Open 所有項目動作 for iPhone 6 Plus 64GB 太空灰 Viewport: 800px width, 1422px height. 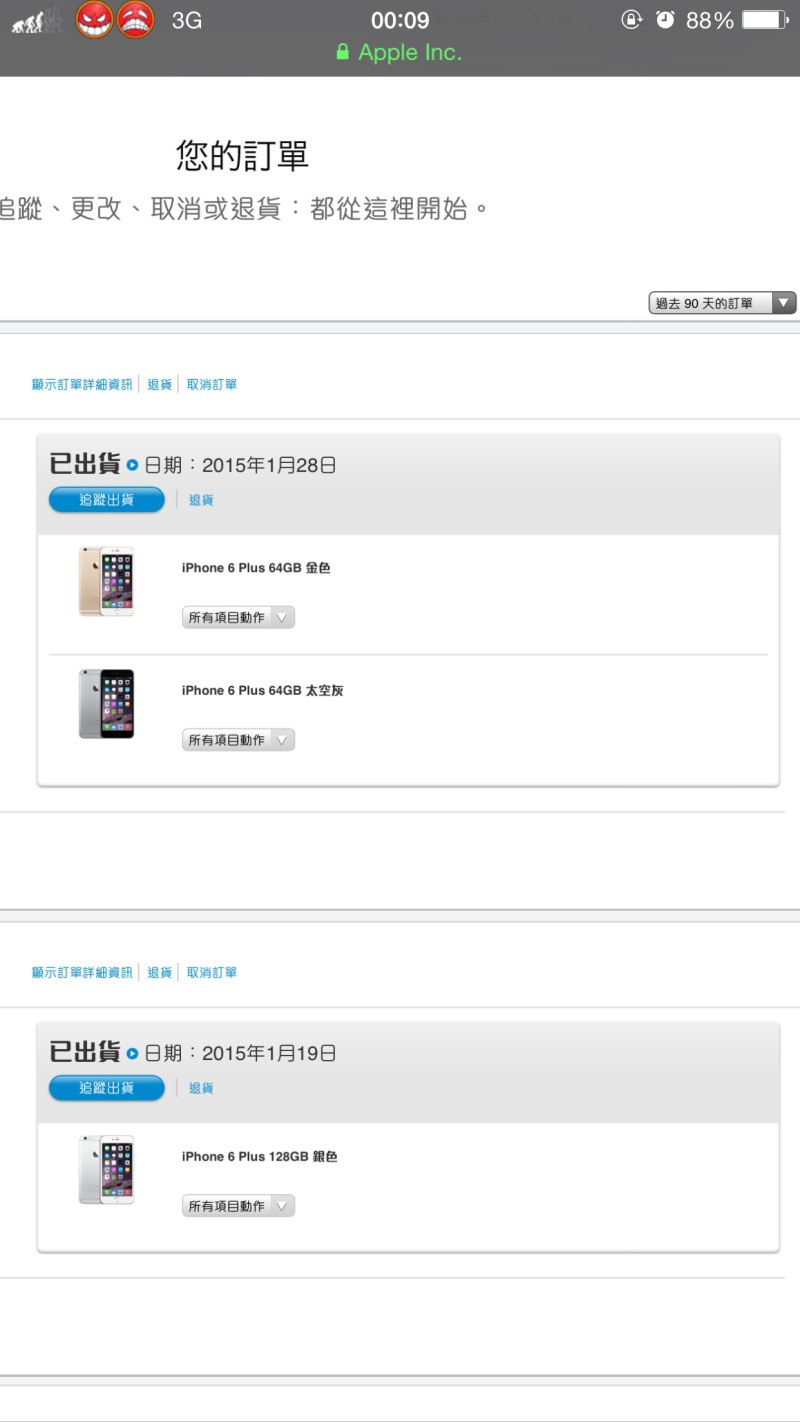click(238, 740)
